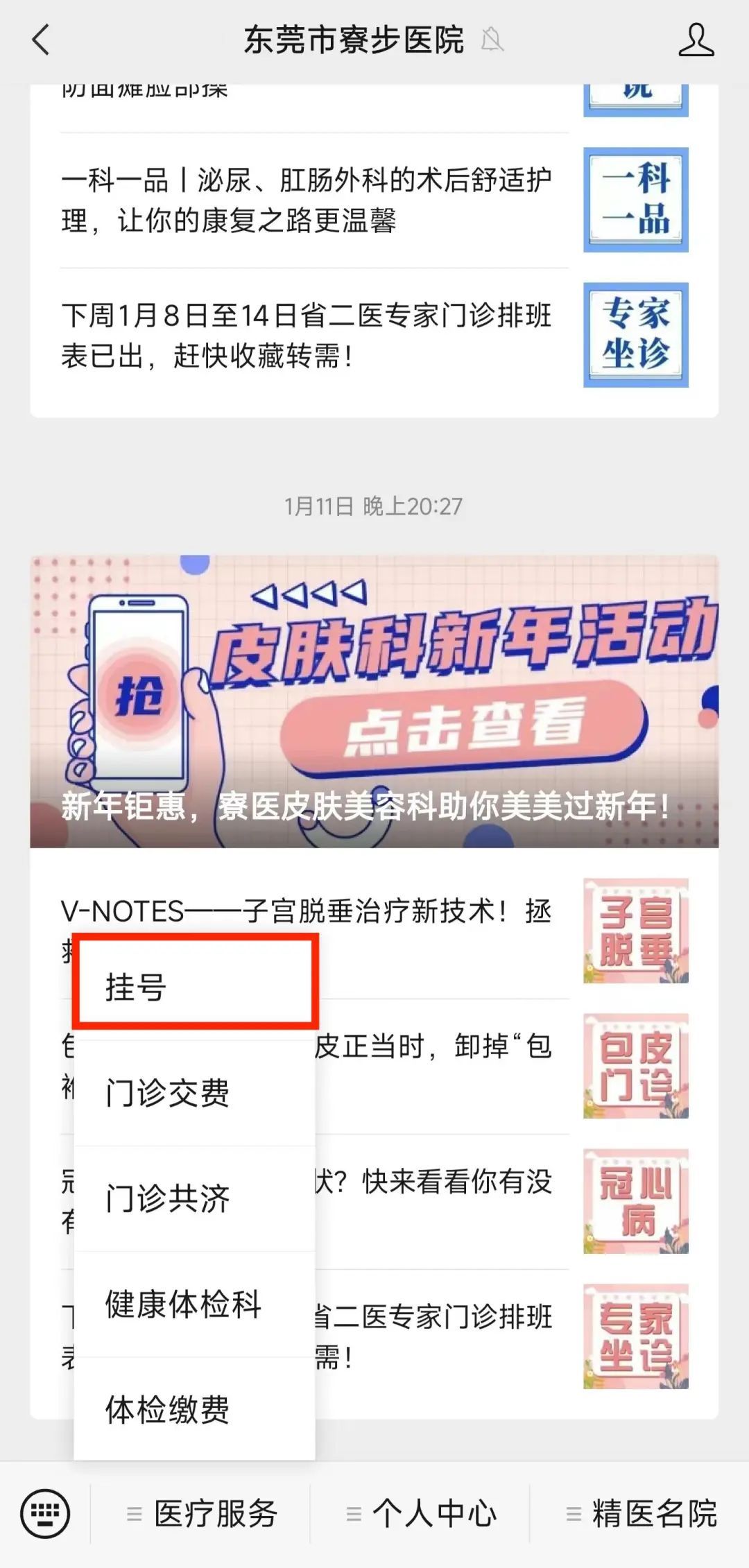The width and height of the screenshot is (749, 1568).
Task: Open the 个人中心 bottom menu
Action: click(x=421, y=1513)
